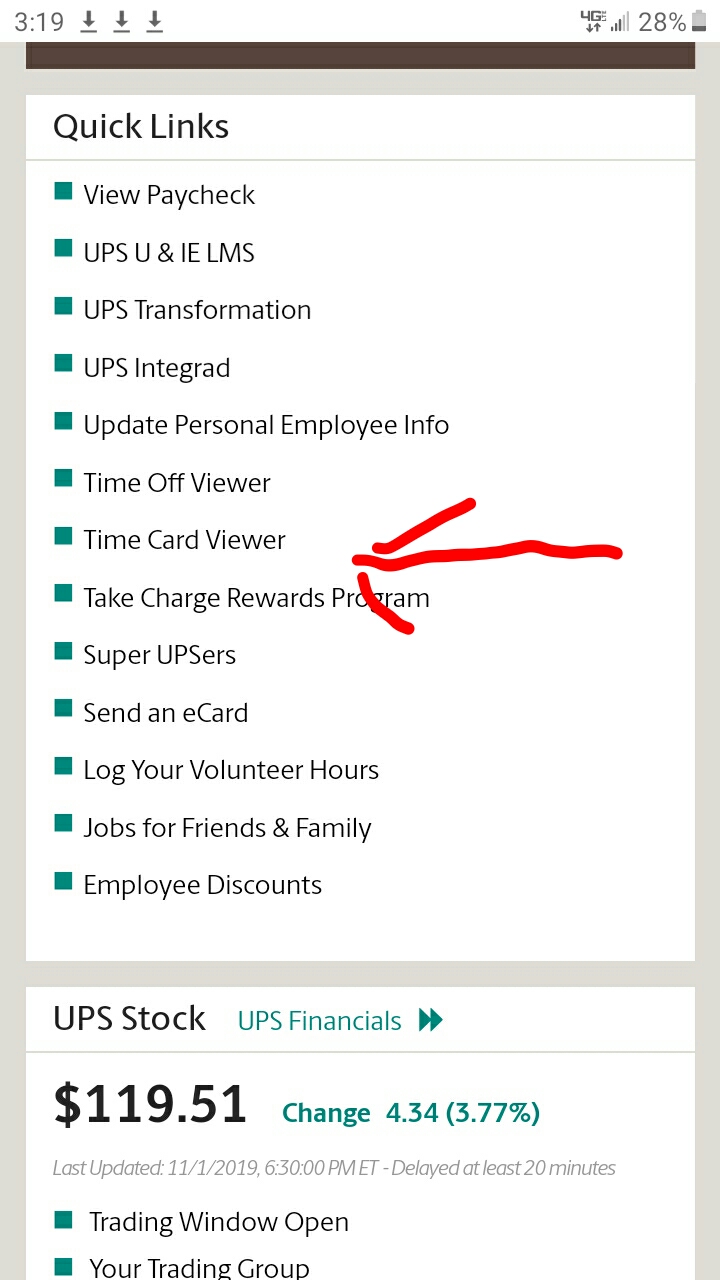Open Employee Discounts
The image size is (720, 1280).
coord(203,885)
